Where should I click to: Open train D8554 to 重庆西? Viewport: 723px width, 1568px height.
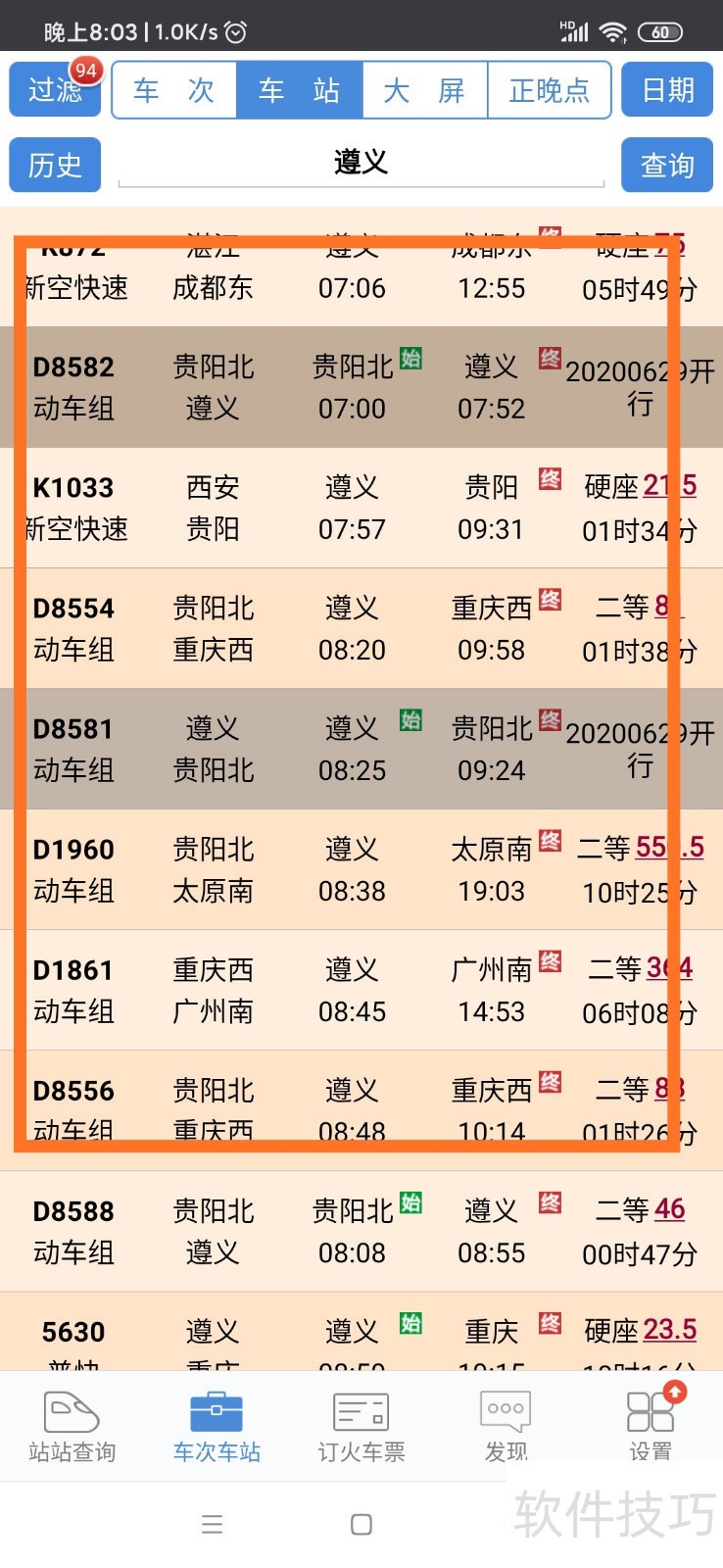tap(74, 628)
